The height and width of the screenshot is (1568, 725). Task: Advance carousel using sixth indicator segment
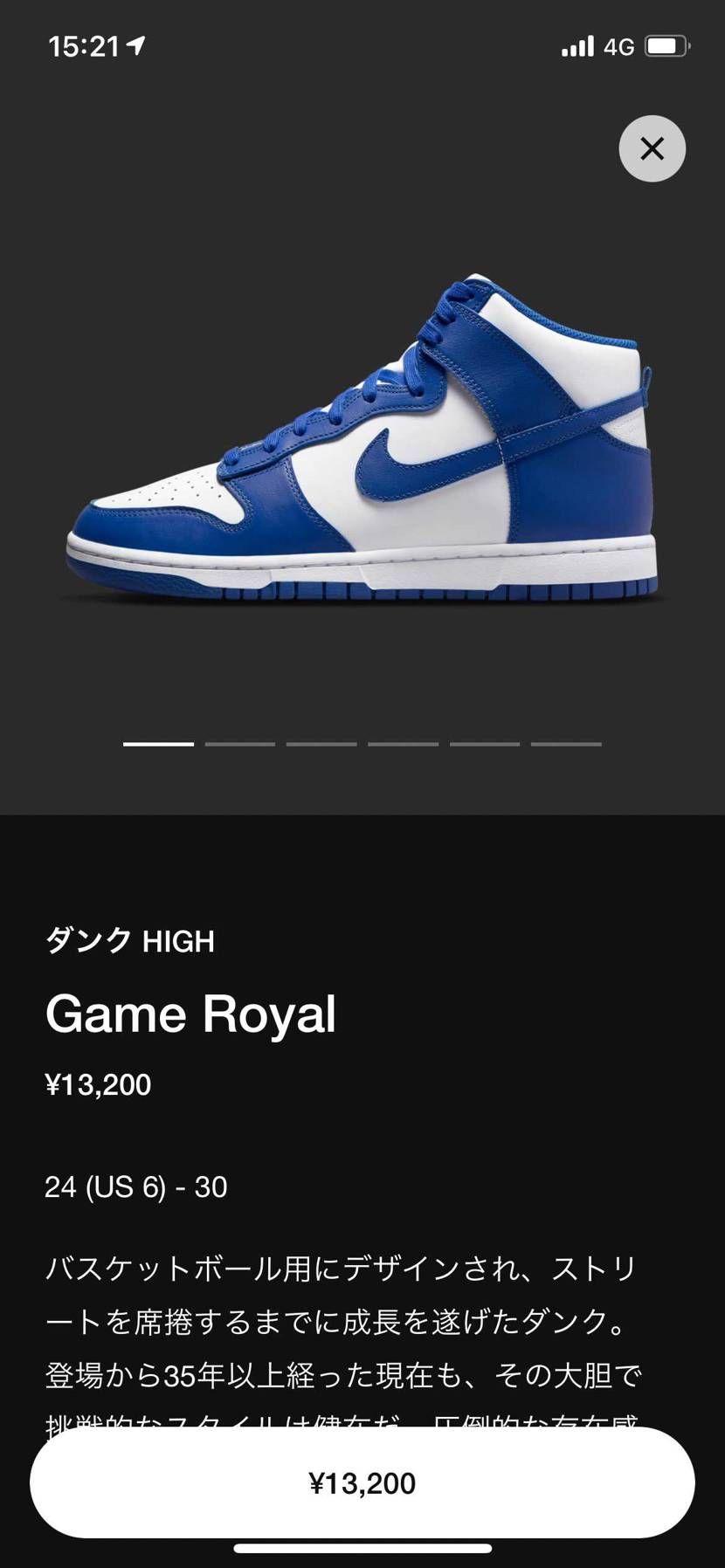564,744
